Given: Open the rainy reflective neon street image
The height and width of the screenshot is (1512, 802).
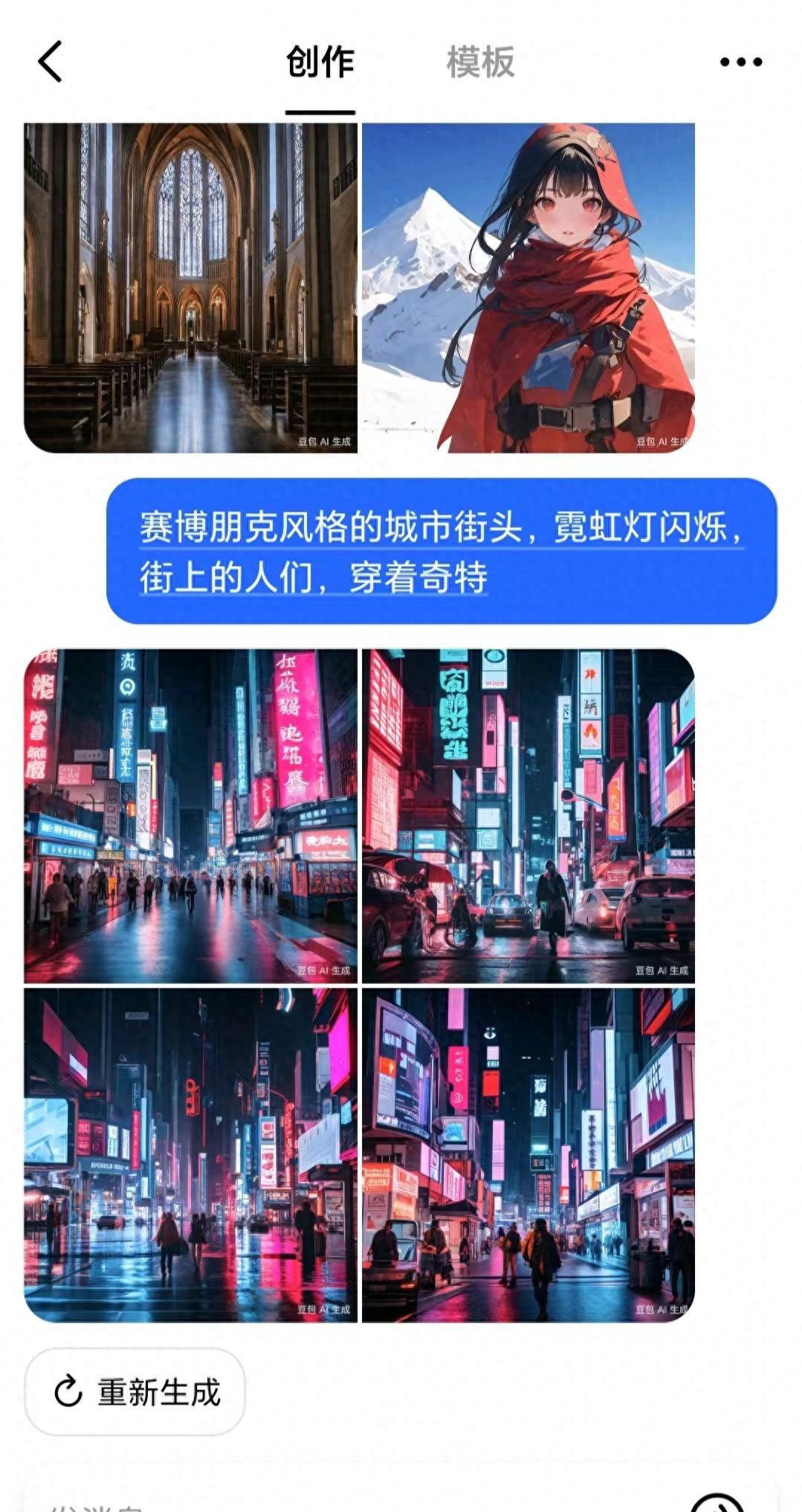Looking at the screenshot, I should pos(190,1154).
